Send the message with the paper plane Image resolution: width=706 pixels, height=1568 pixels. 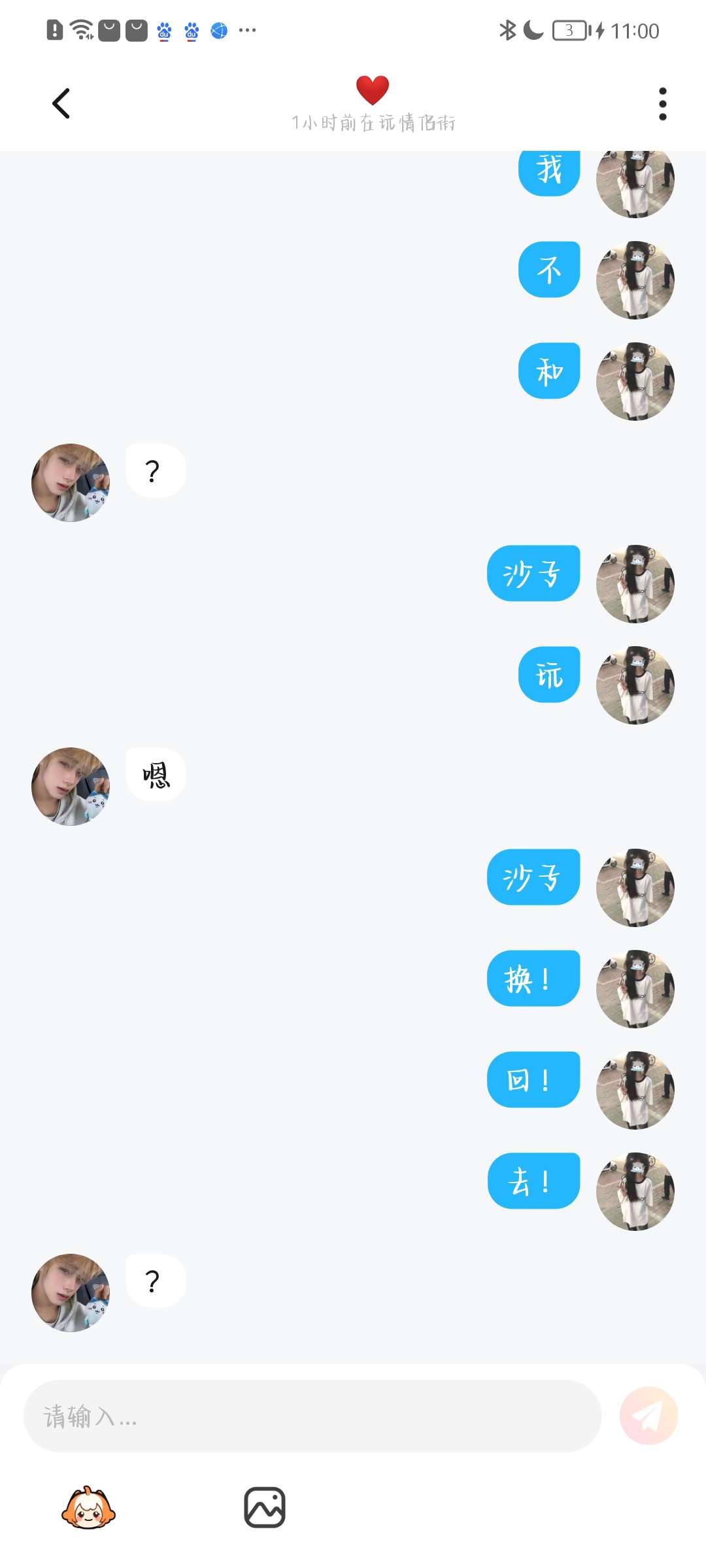pos(648,1416)
